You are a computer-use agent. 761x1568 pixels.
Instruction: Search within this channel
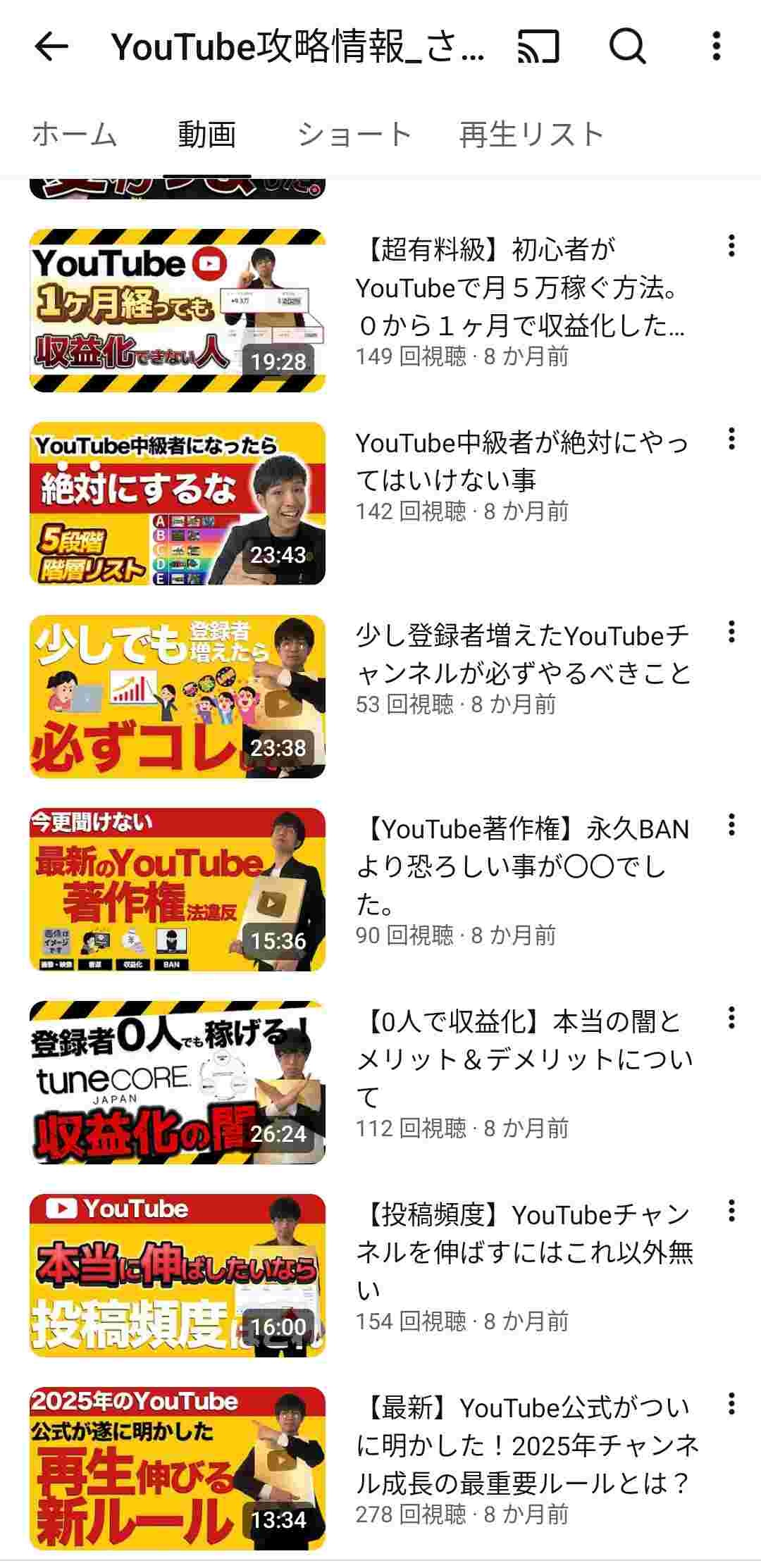click(626, 46)
